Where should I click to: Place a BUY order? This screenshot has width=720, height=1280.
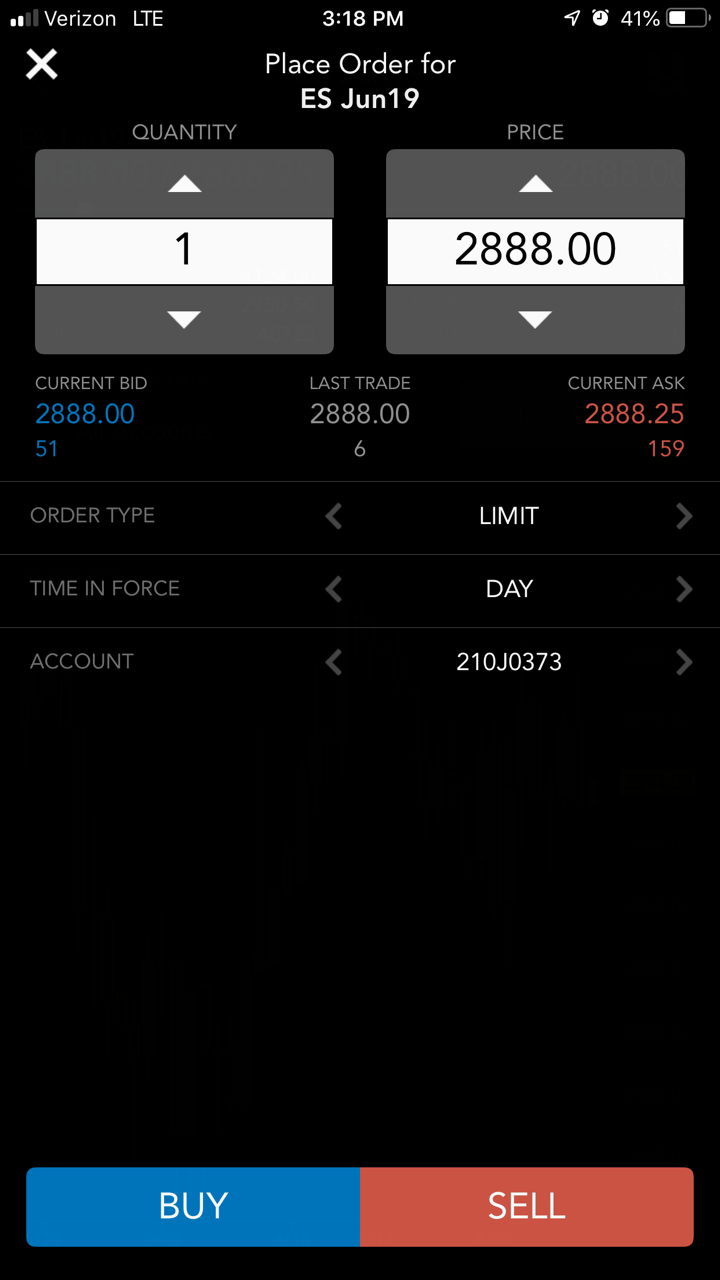193,1206
